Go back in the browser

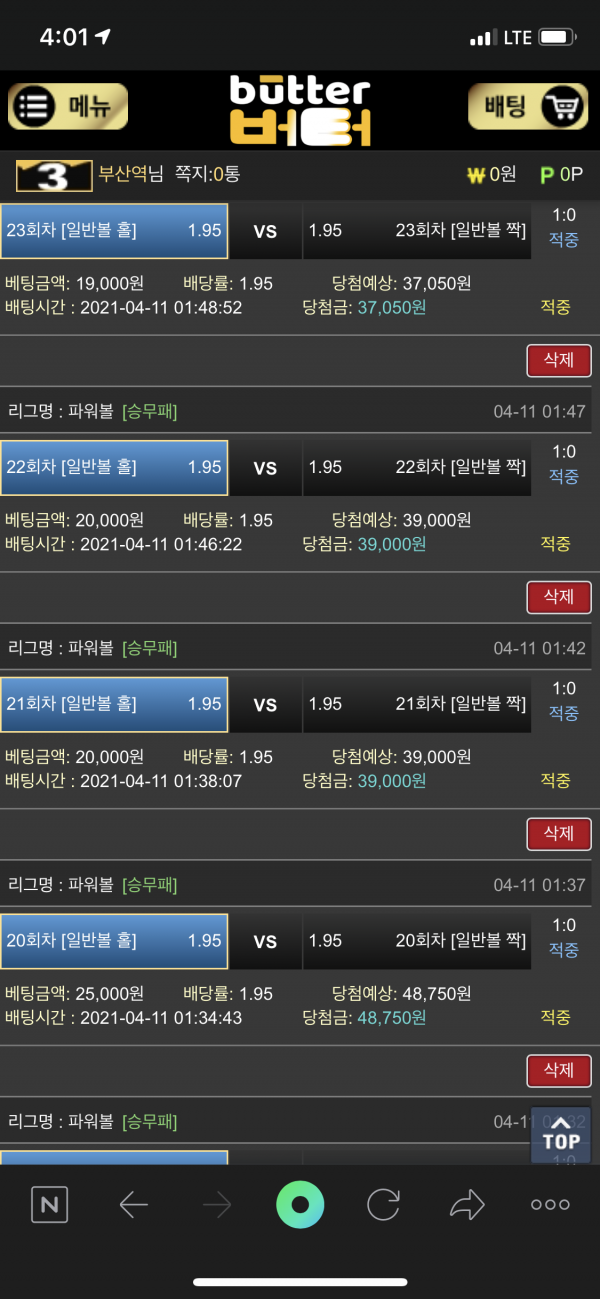click(133, 1205)
